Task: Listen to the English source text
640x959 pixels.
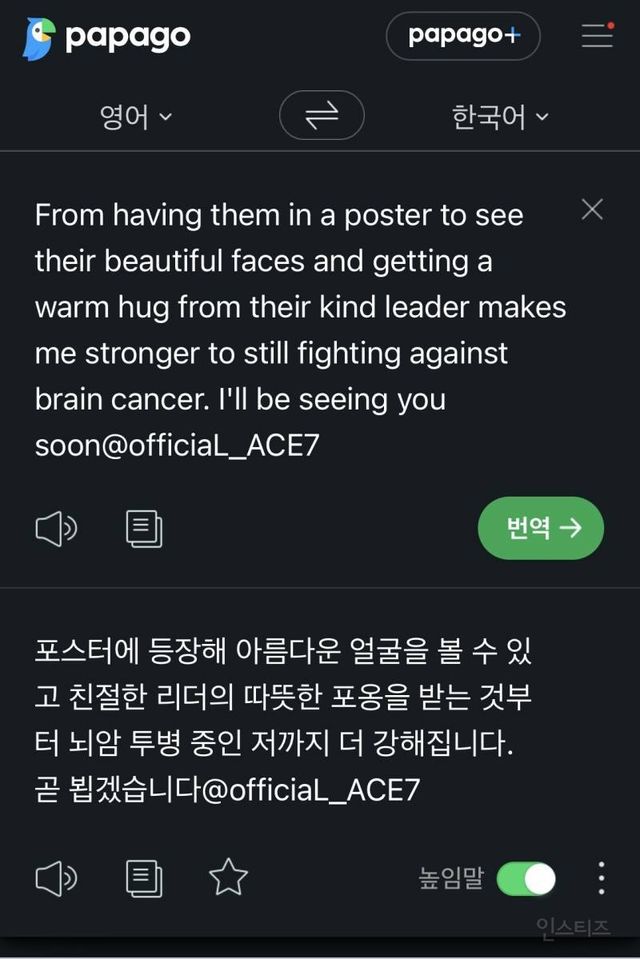Action: (x=56, y=528)
